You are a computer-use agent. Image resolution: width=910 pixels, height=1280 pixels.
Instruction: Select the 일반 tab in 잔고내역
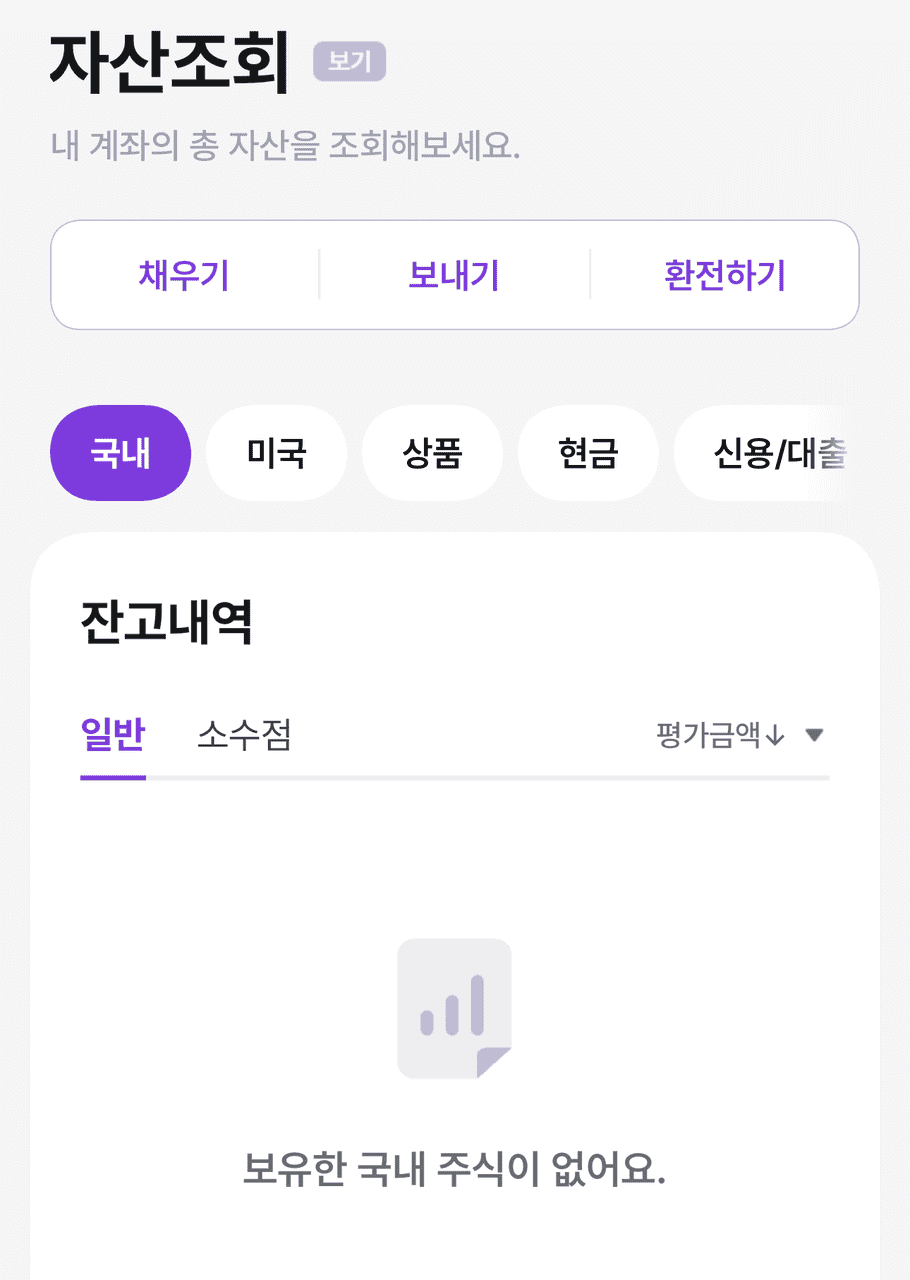113,734
